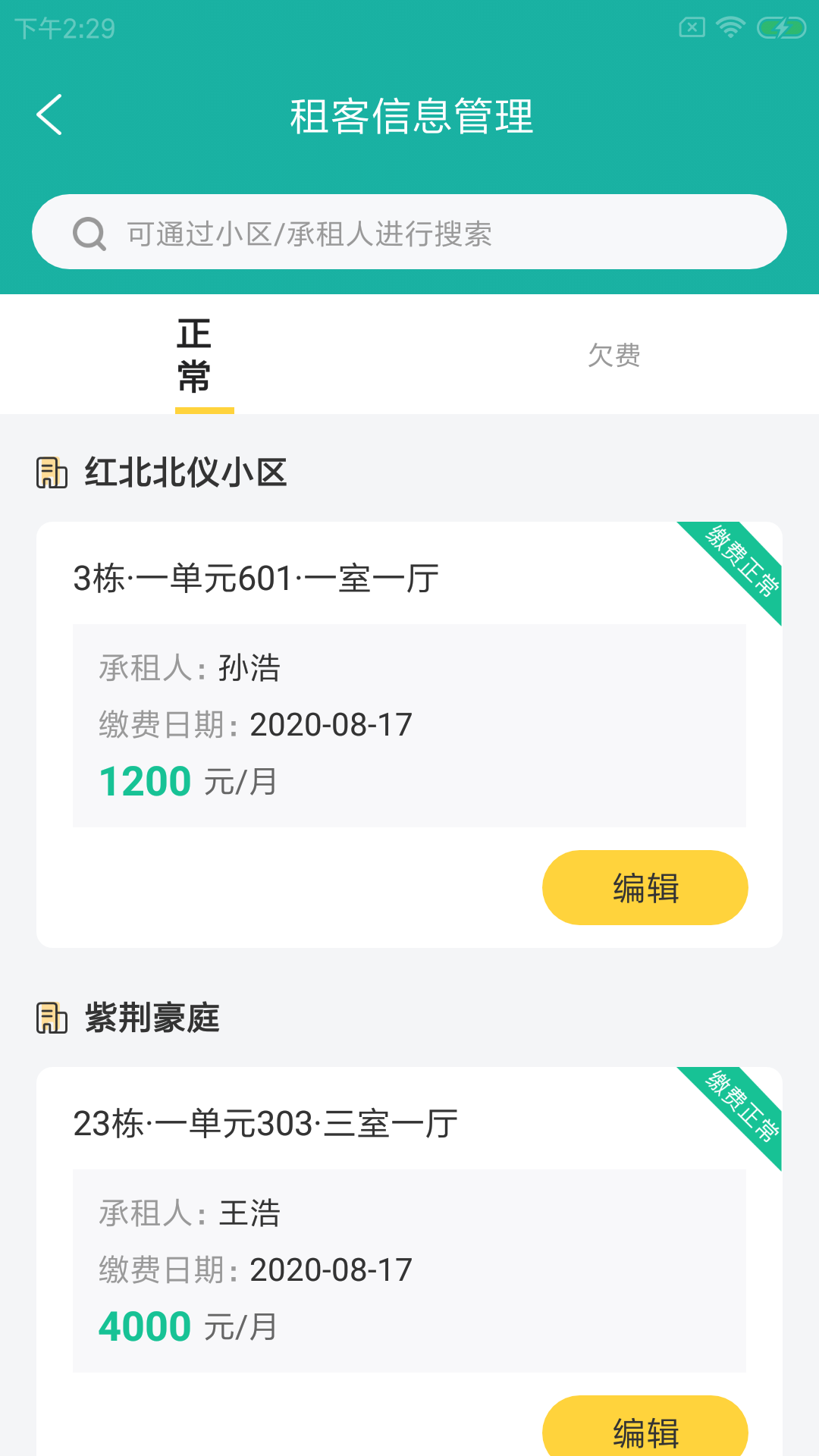Screen dimensions: 819x1456
Task: Go back from tenant information management
Action: pos(50,115)
